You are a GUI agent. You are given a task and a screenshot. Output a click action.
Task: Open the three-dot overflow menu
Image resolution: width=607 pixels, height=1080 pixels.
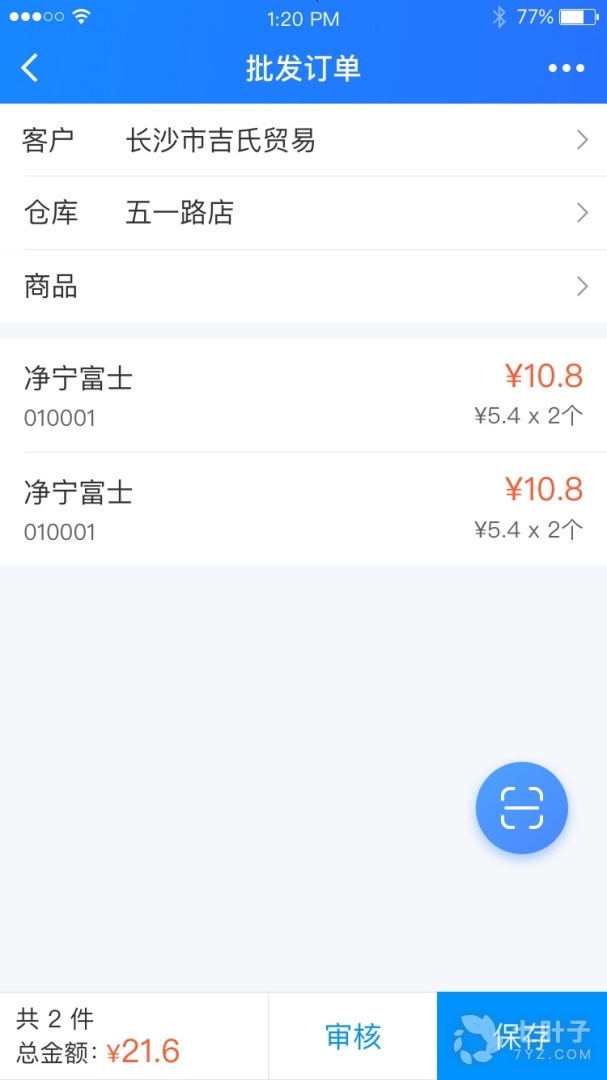[566, 68]
